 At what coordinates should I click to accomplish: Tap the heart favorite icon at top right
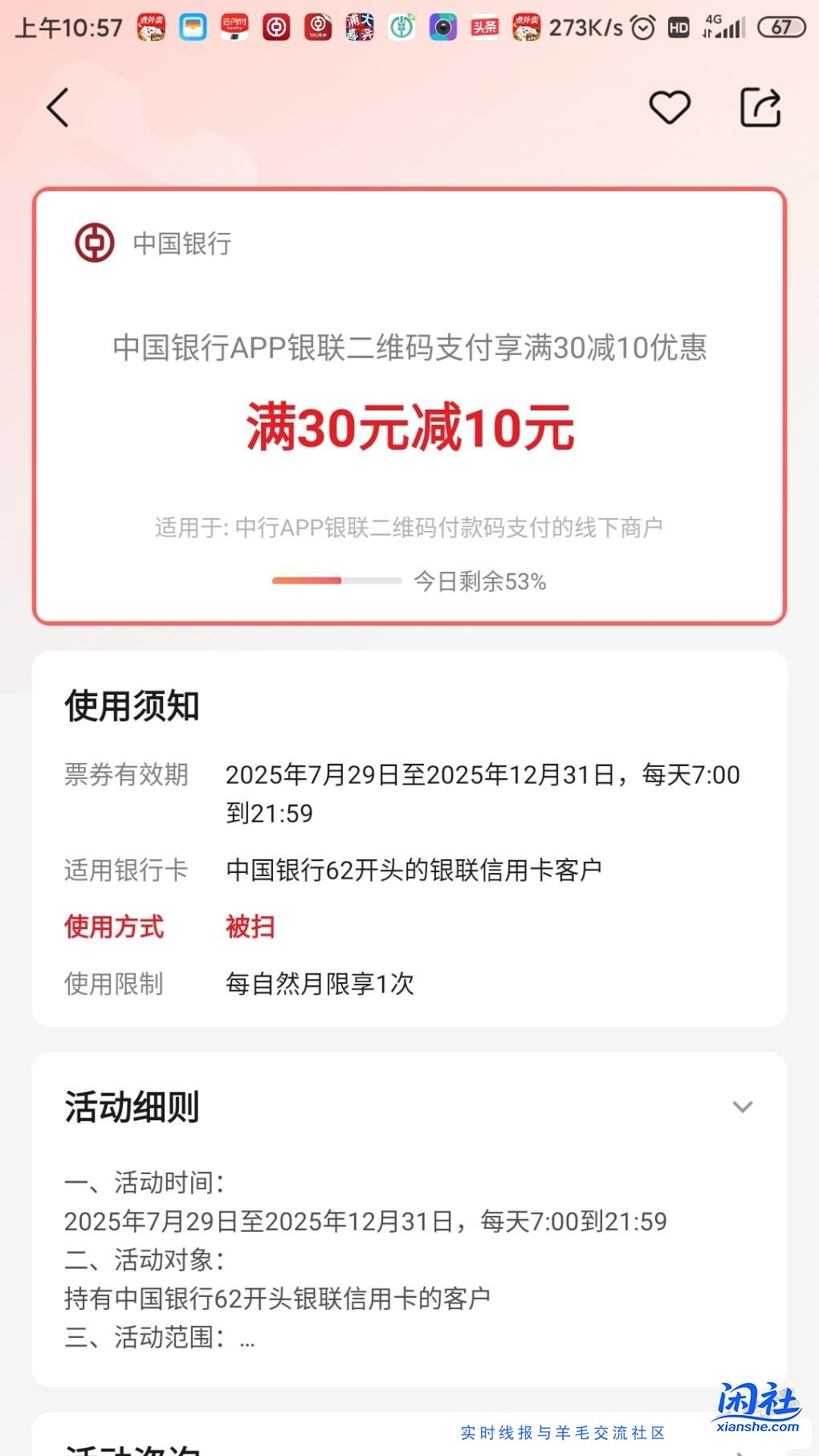point(671,107)
